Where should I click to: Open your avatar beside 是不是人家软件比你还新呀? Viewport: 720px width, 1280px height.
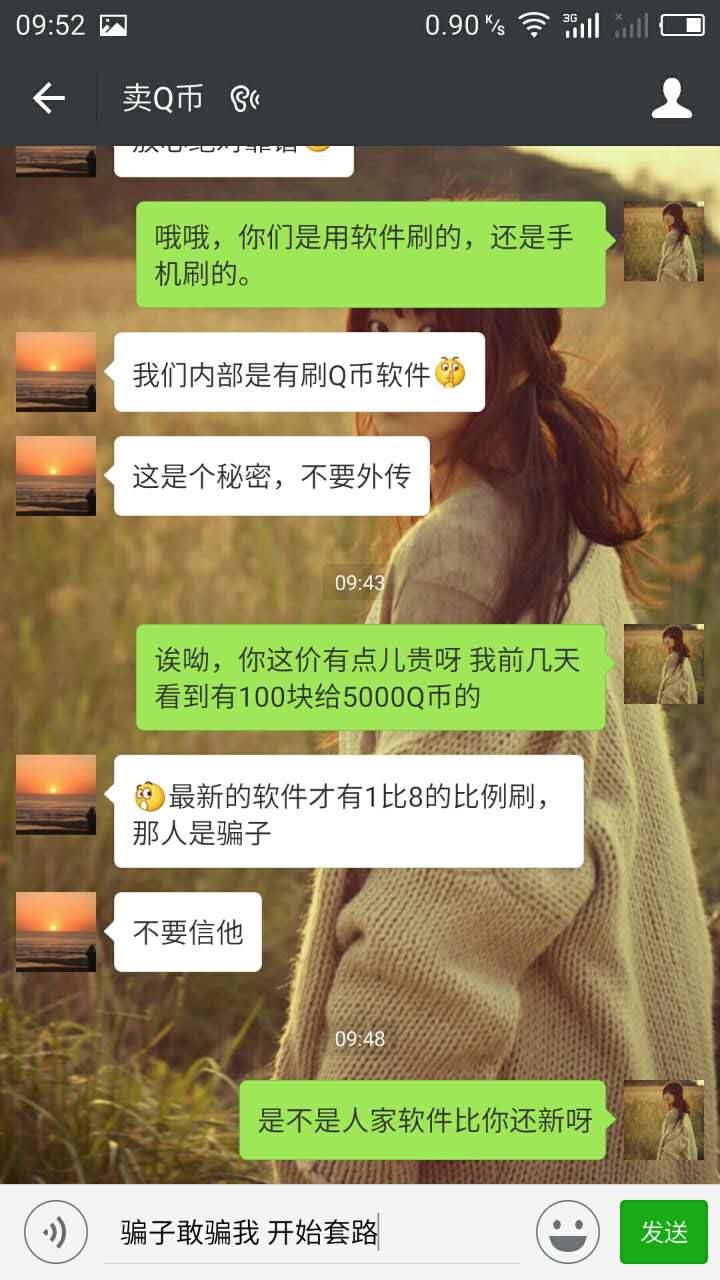pyautogui.click(x=664, y=1120)
